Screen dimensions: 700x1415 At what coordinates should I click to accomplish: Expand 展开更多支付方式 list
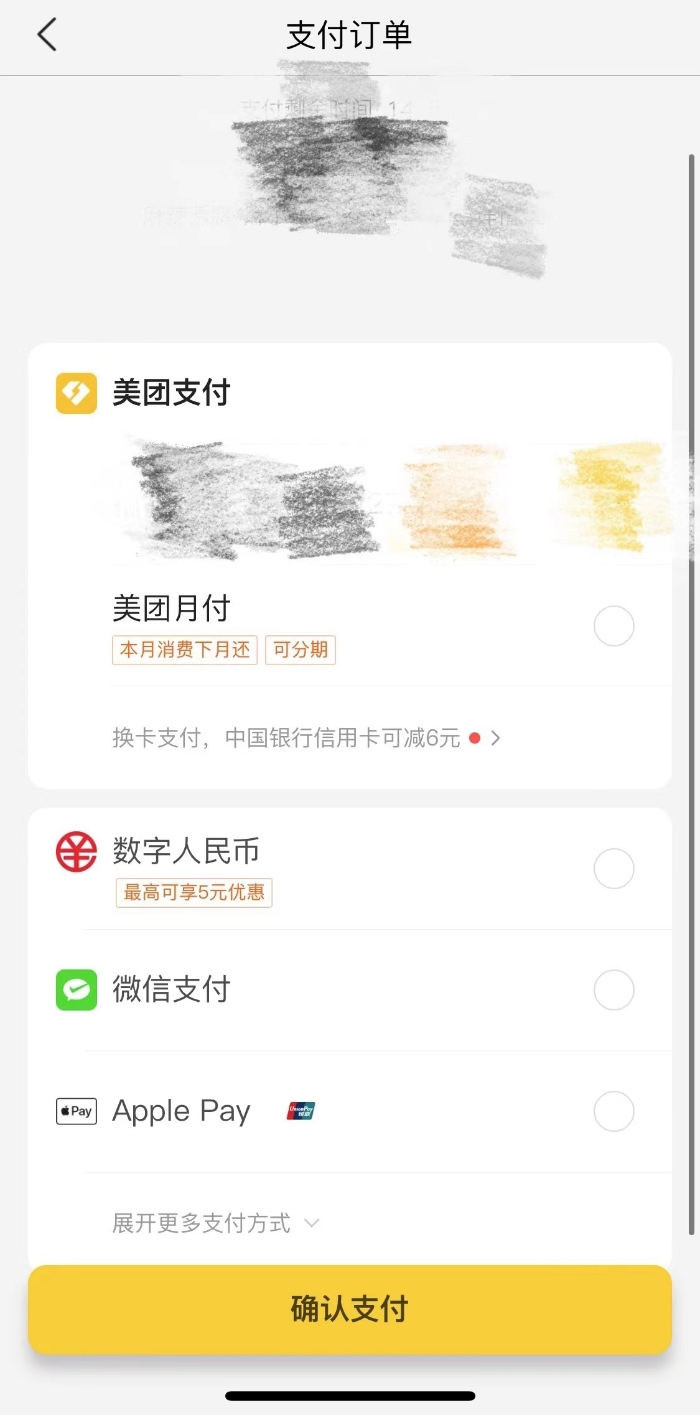point(216,1223)
